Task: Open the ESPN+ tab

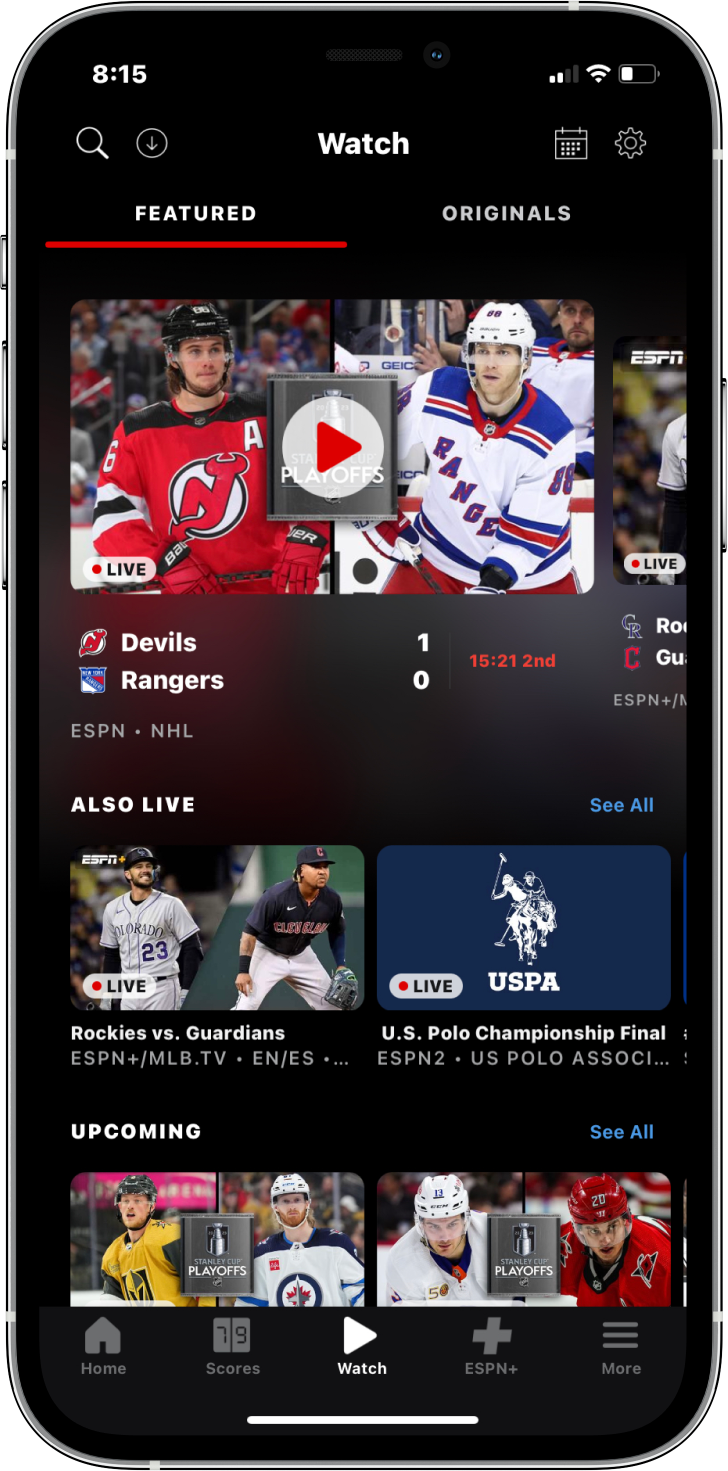Action: tap(491, 1347)
